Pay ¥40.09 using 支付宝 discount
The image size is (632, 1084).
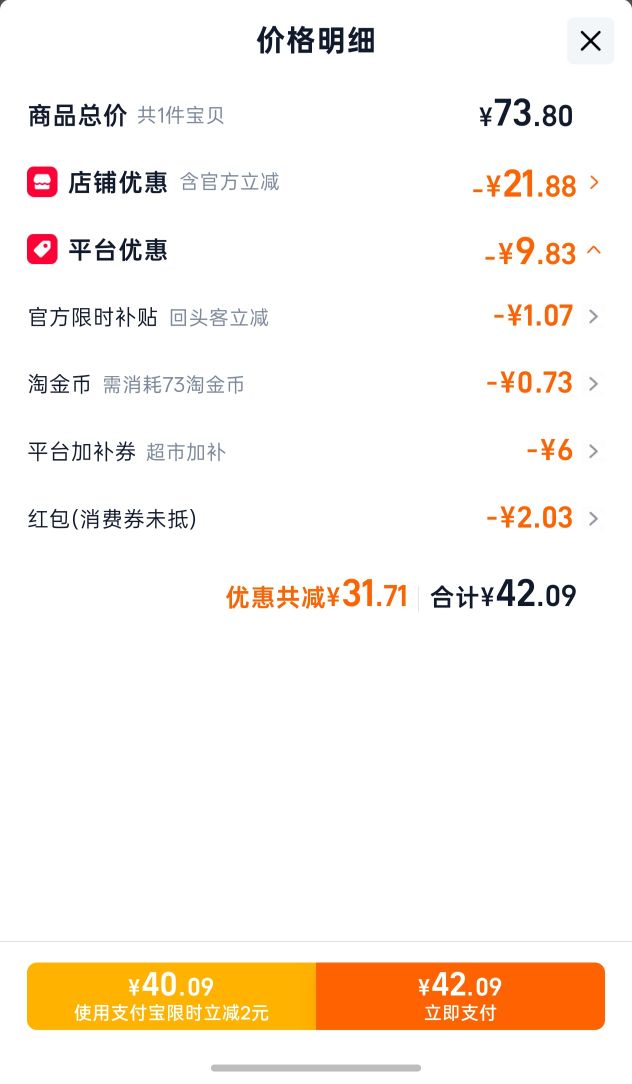click(171, 996)
